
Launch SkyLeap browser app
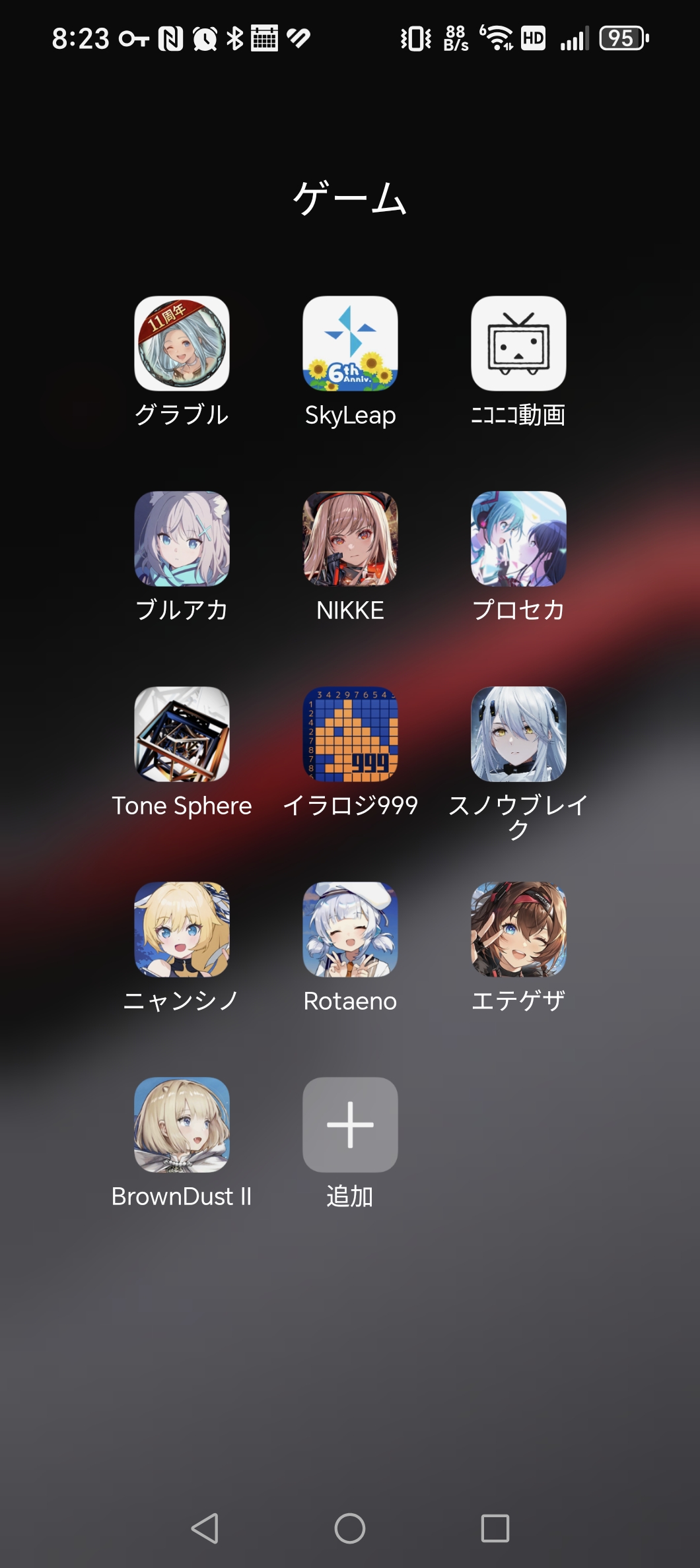click(x=350, y=343)
